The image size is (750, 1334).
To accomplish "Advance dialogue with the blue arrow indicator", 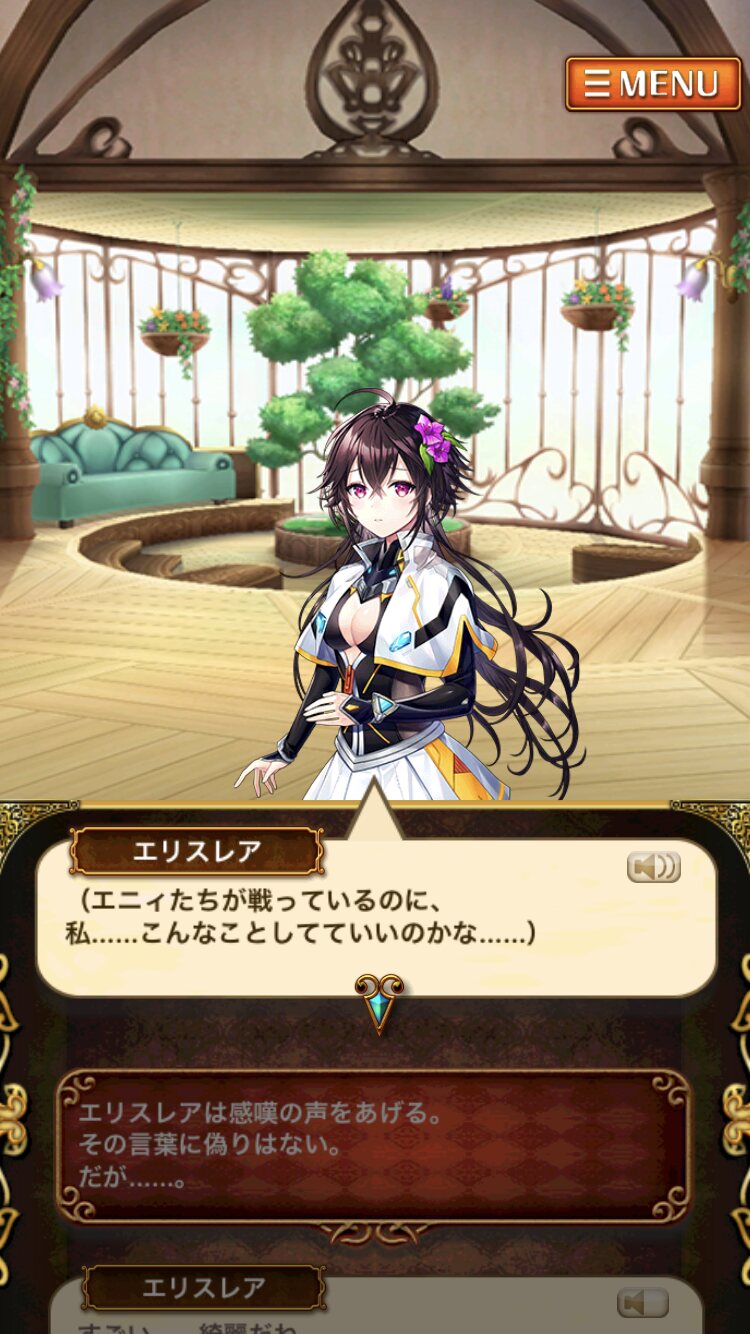I will [x=379, y=1003].
